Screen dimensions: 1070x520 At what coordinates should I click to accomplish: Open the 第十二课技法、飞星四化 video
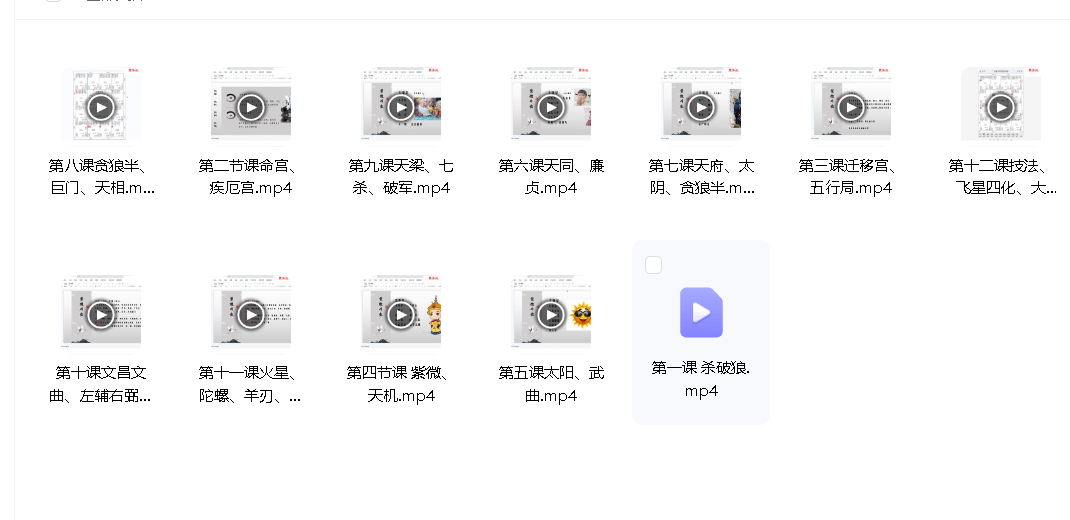[x=1001, y=107]
